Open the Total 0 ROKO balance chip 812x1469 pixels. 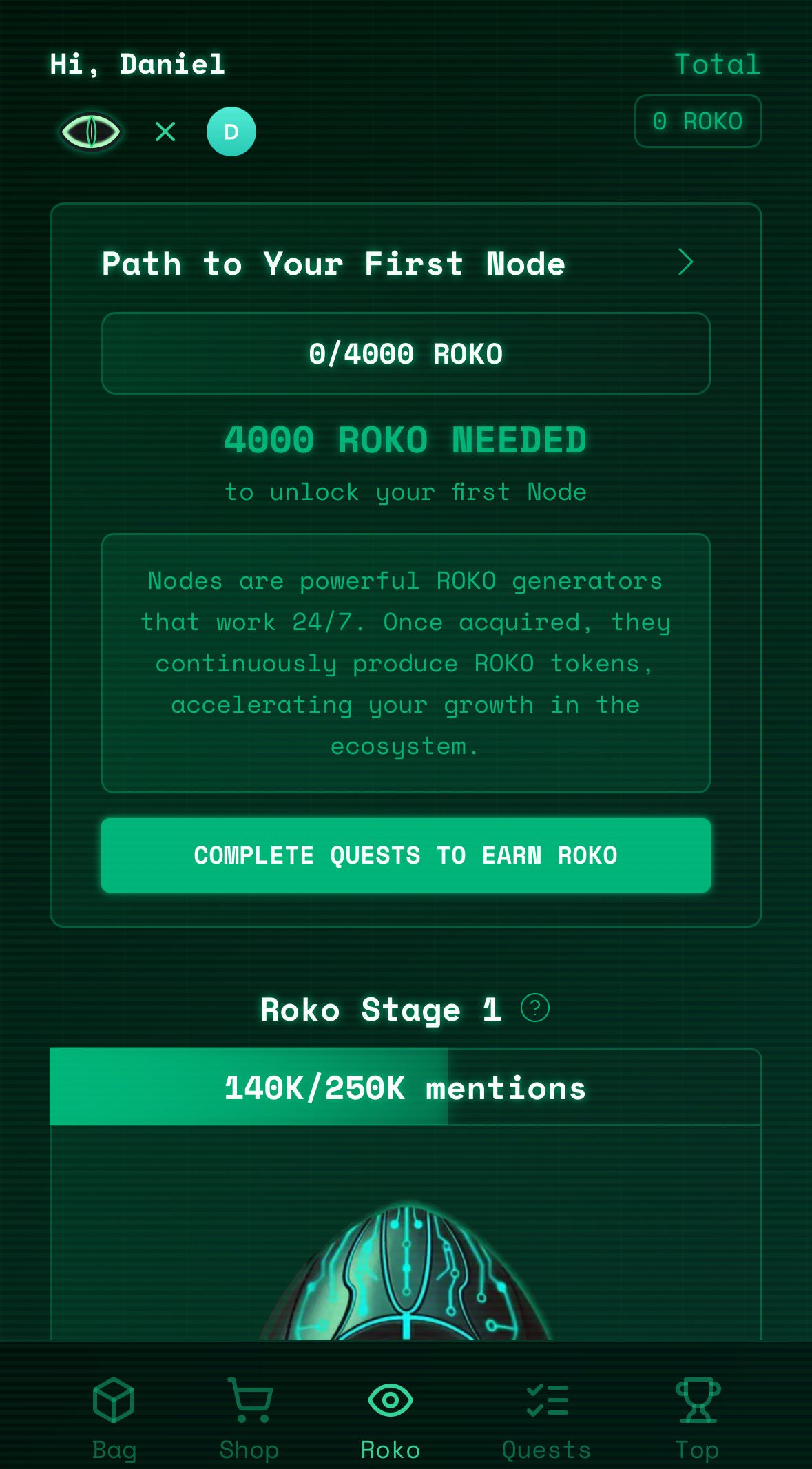point(698,122)
